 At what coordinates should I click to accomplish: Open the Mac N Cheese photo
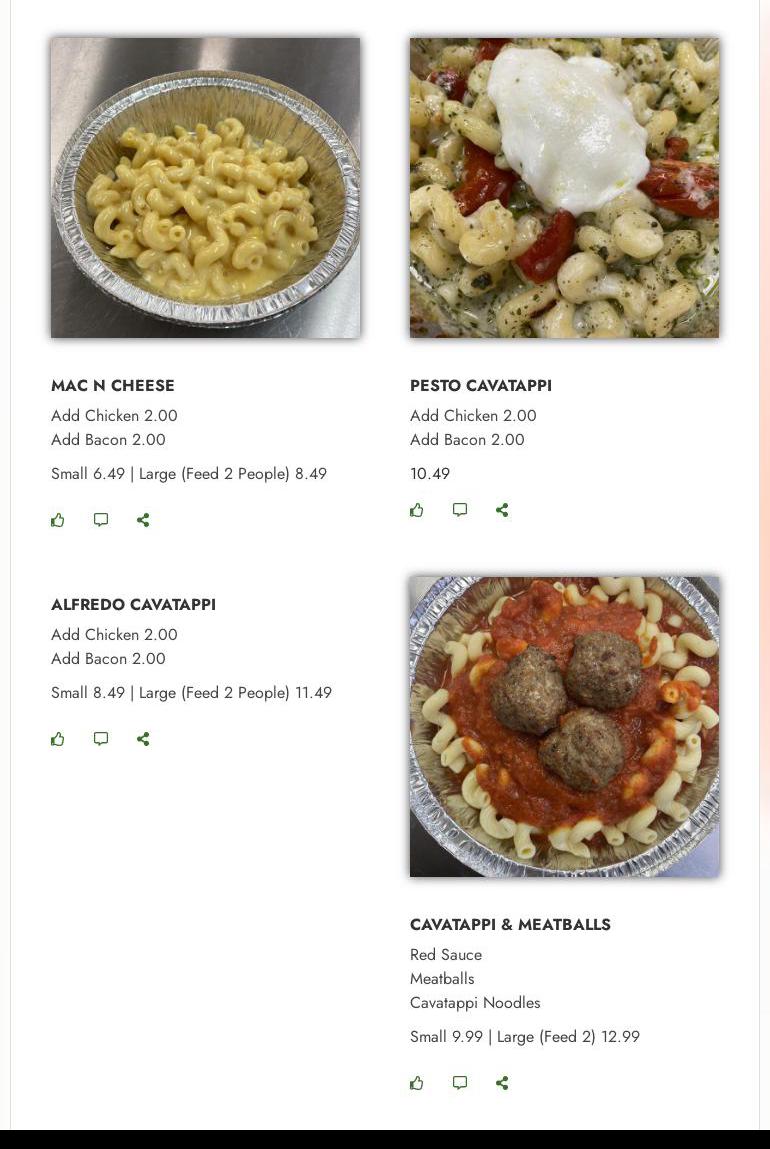coord(205,188)
